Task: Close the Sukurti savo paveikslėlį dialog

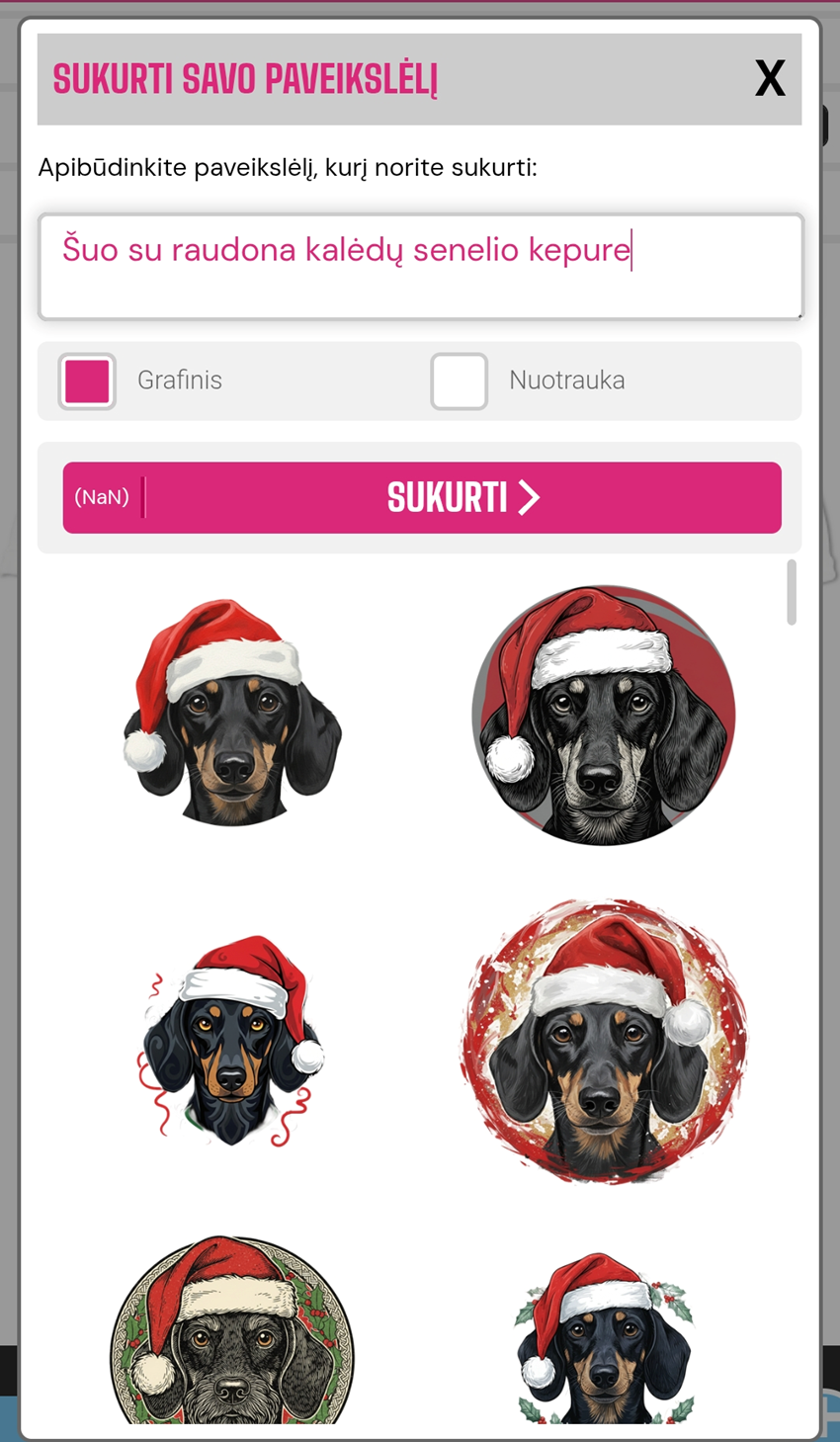Action: (x=770, y=78)
